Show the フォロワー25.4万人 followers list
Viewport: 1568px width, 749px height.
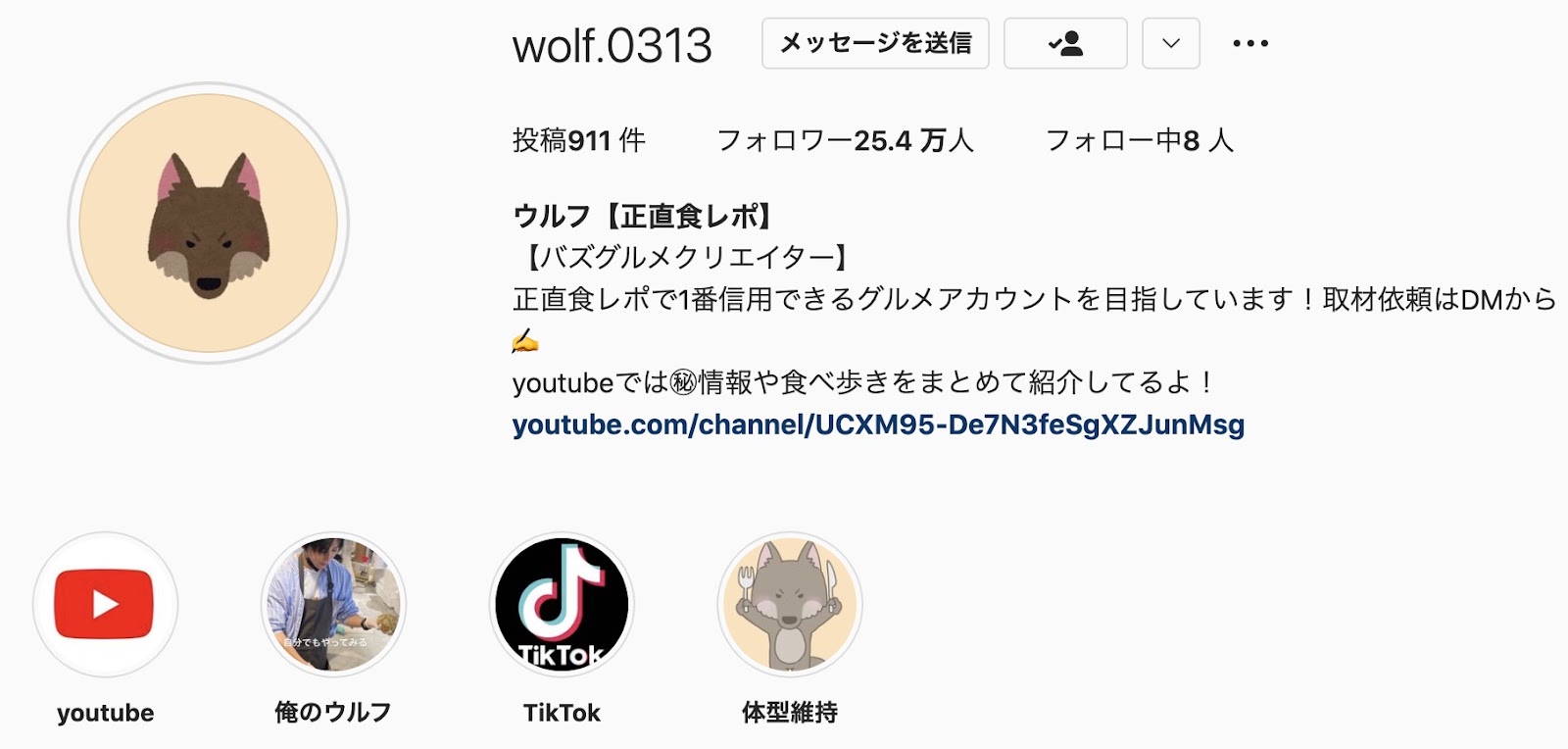[x=845, y=140]
